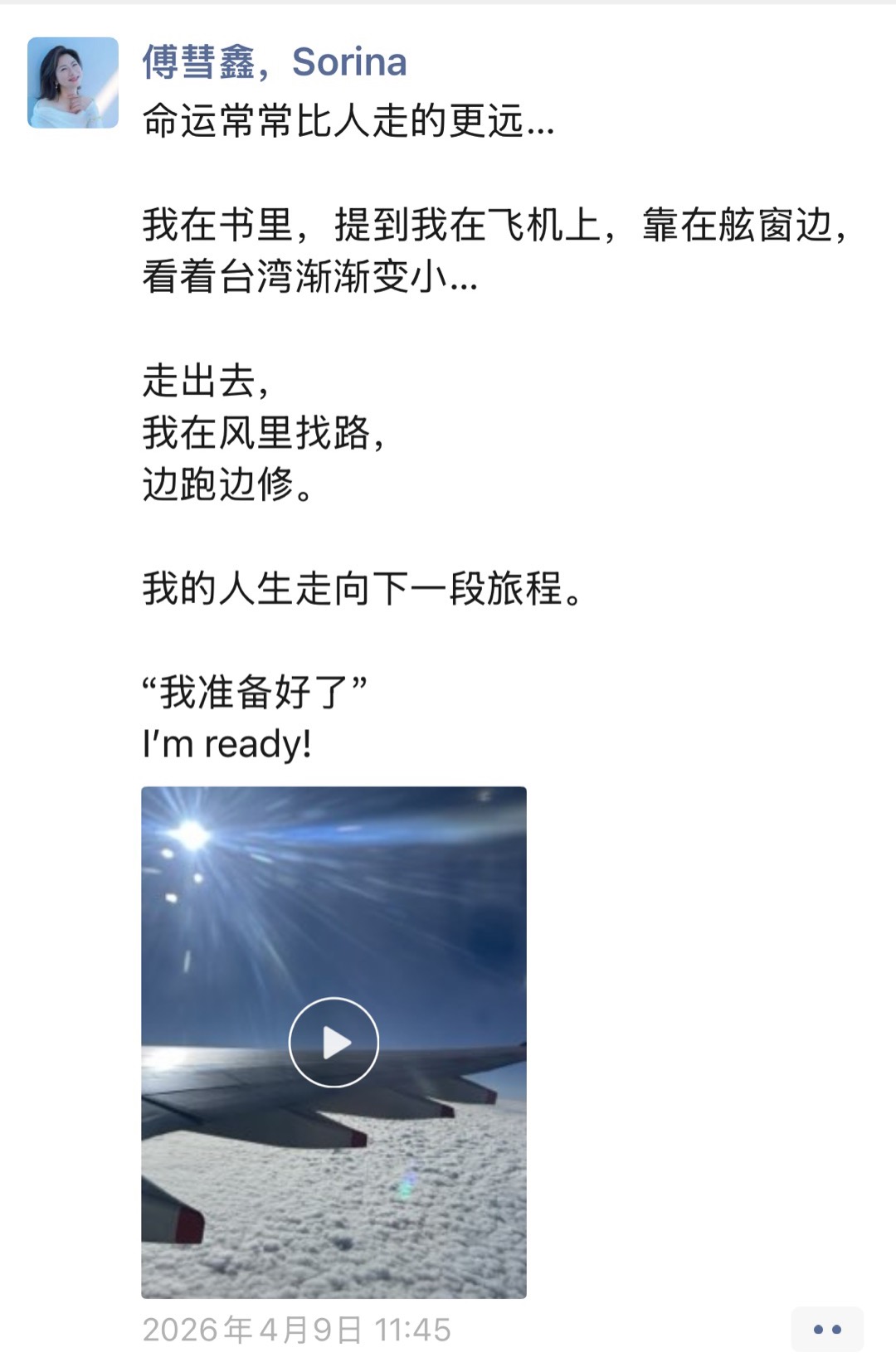Play the airplane wing video
This screenshot has width=896, height=1367.
334,1042
